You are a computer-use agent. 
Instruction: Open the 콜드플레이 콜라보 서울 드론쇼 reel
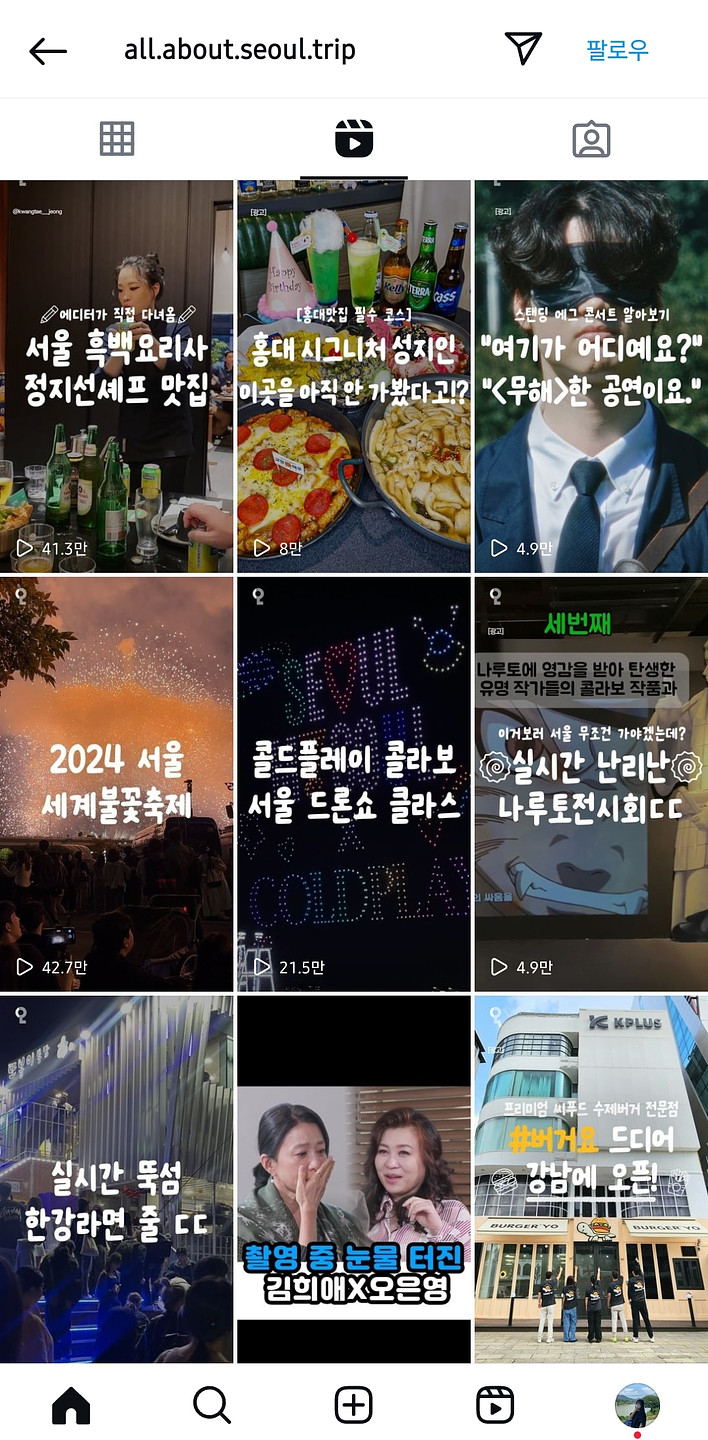pos(353,783)
